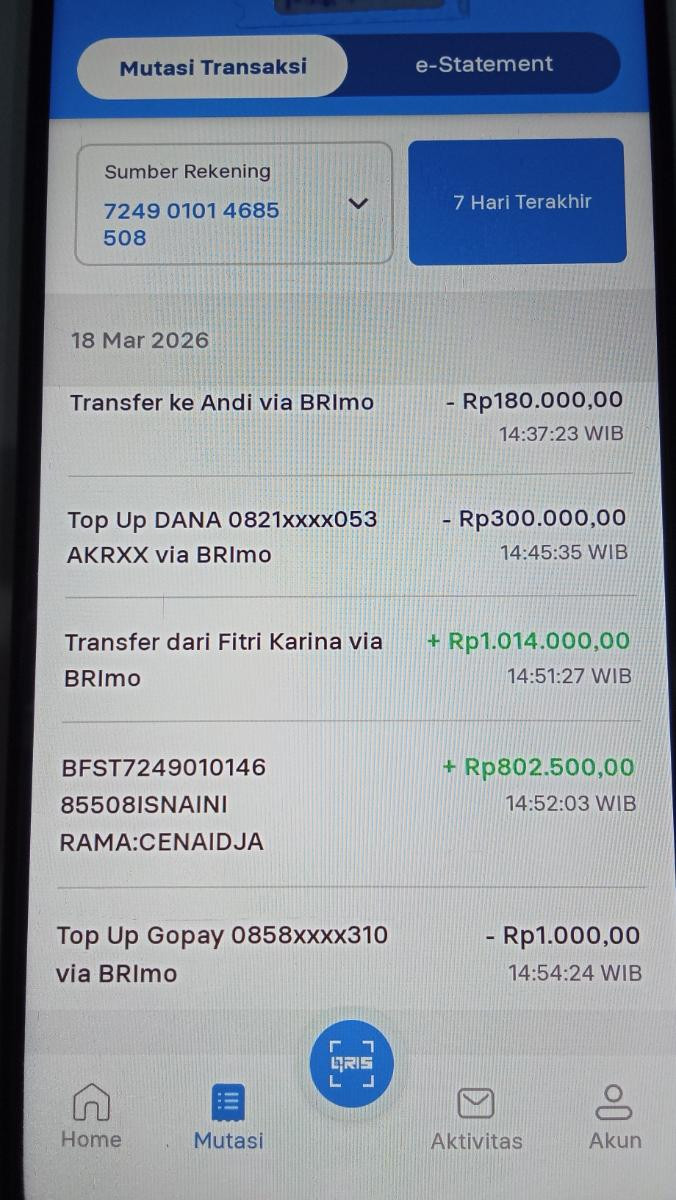
Task: Switch to the e-Statement tab
Action: (x=483, y=65)
